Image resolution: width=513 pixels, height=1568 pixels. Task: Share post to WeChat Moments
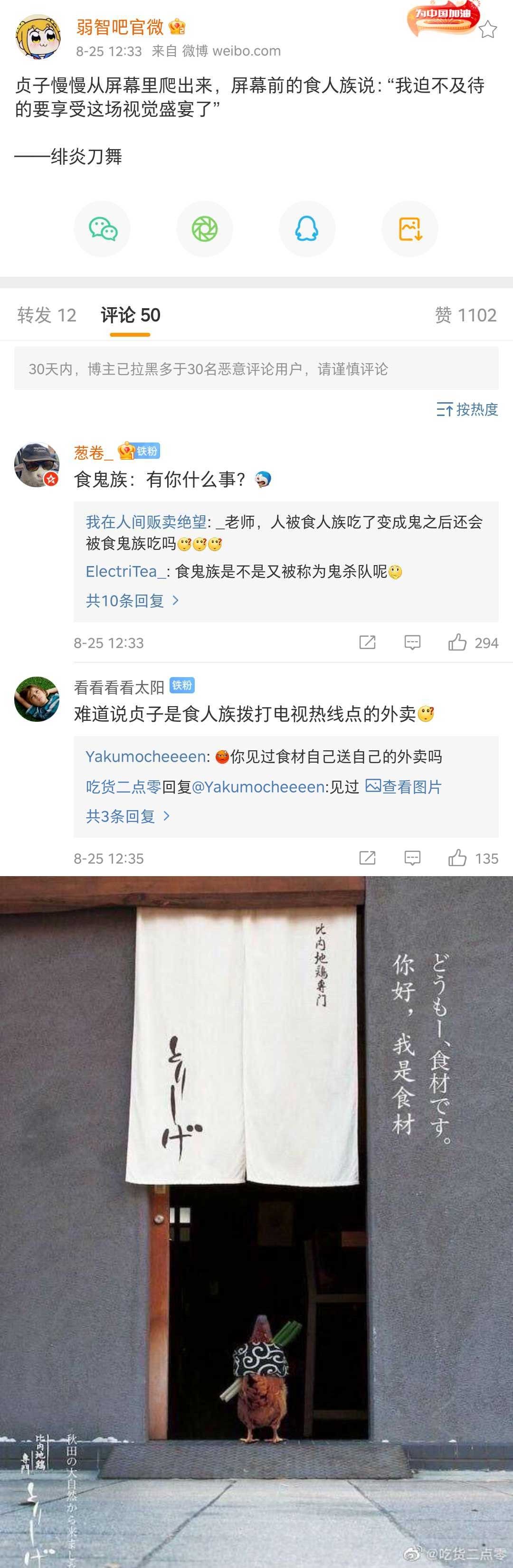point(204,229)
